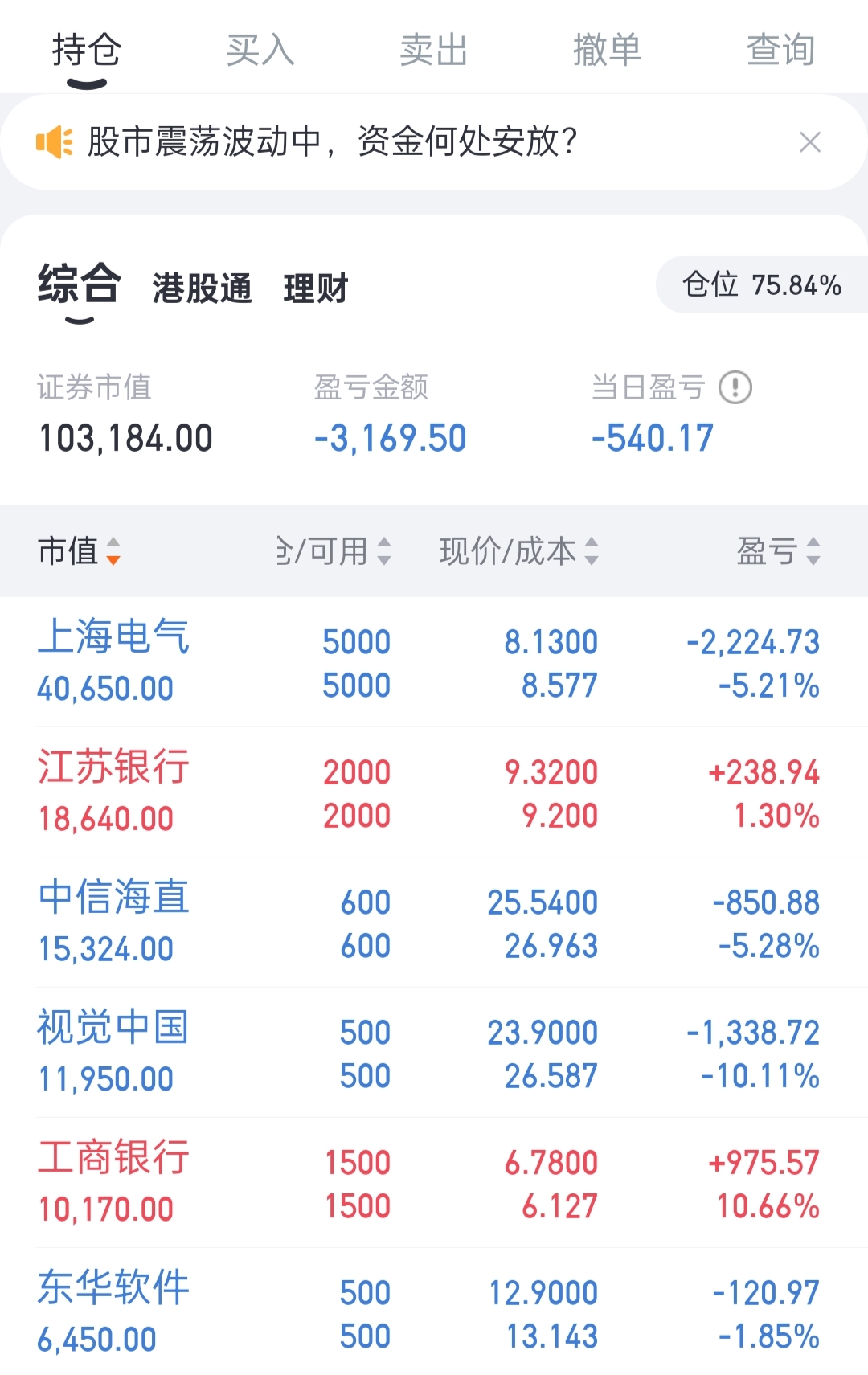Switch to the 买入 tab
This screenshot has height=1375, width=868.
pyautogui.click(x=260, y=50)
